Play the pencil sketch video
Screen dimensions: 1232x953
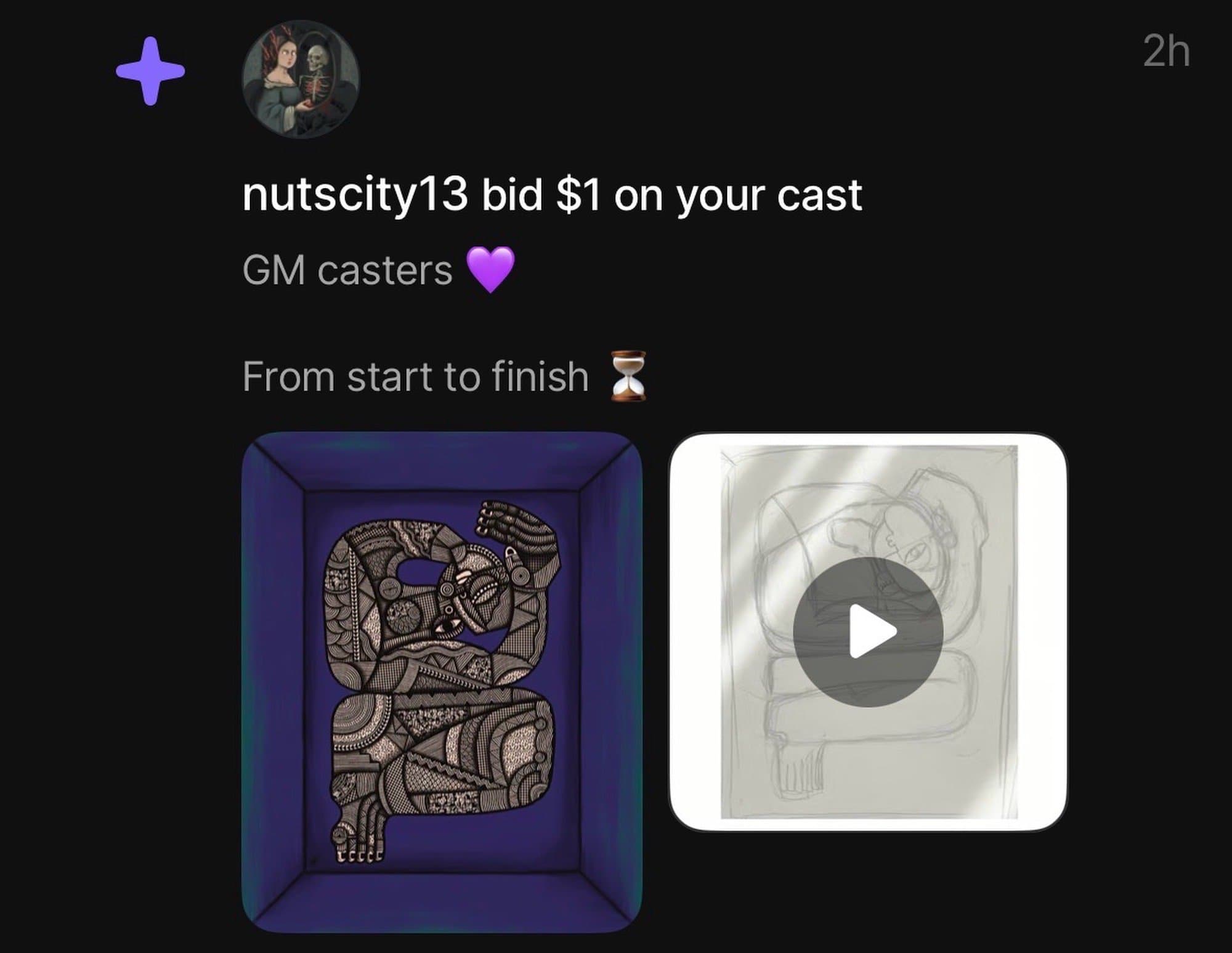868,632
